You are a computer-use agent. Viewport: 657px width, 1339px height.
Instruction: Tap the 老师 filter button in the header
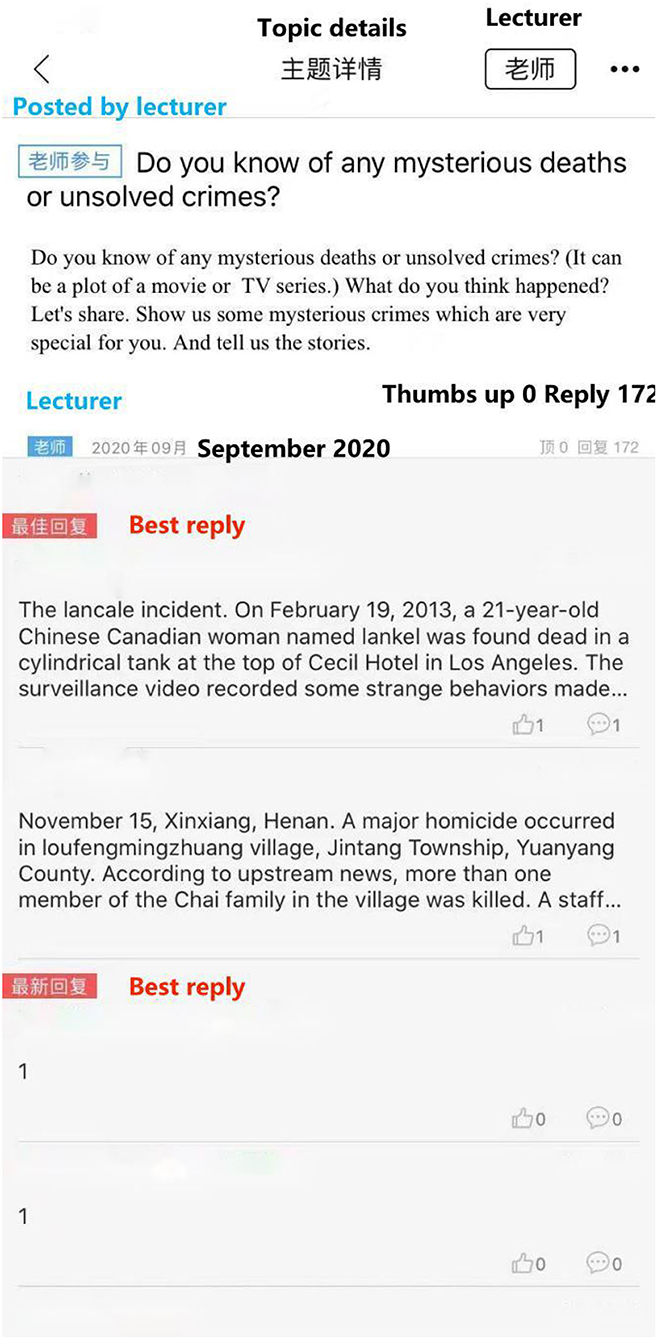pyautogui.click(x=530, y=69)
